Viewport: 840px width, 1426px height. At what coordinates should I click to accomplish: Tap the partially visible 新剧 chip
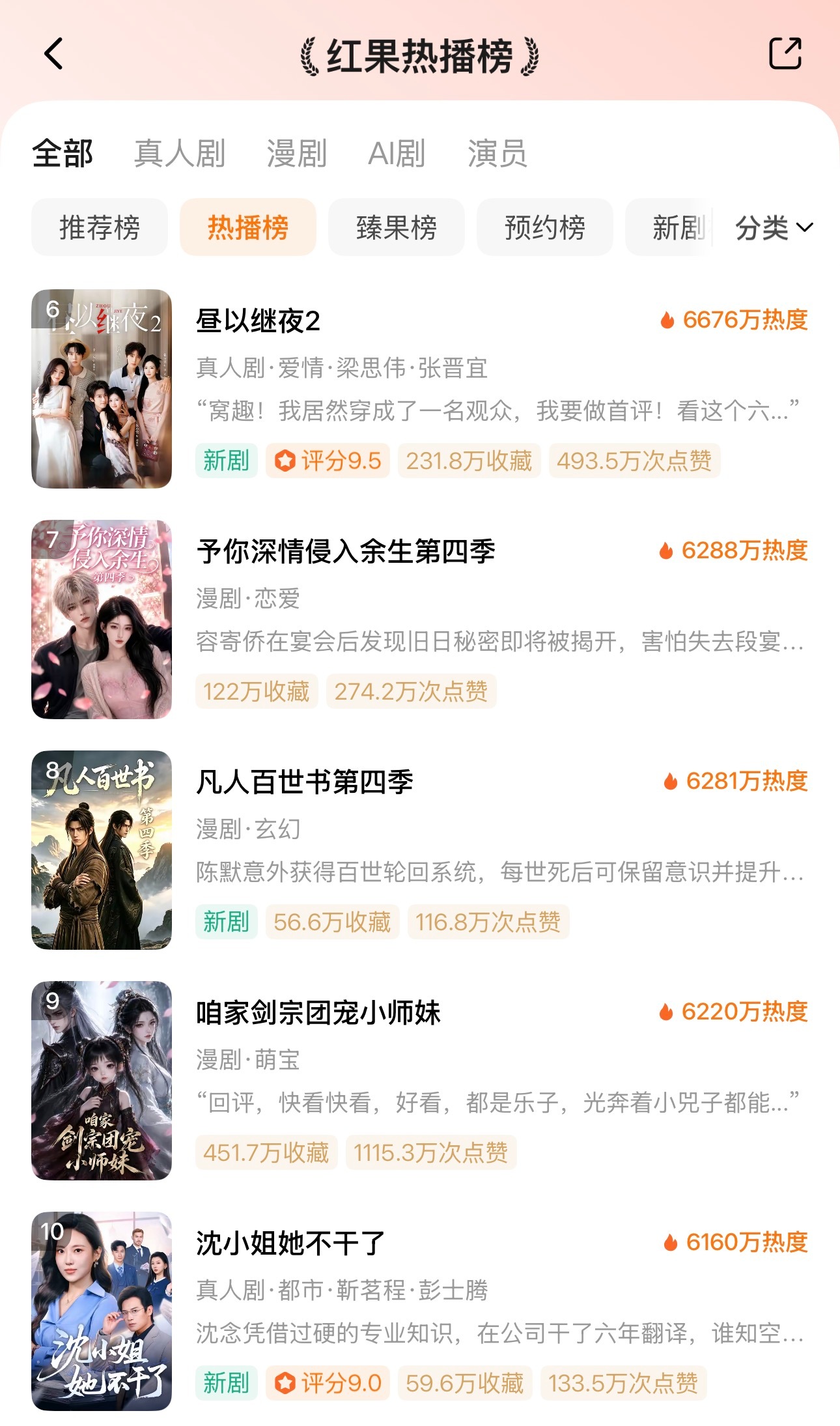click(669, 227)
